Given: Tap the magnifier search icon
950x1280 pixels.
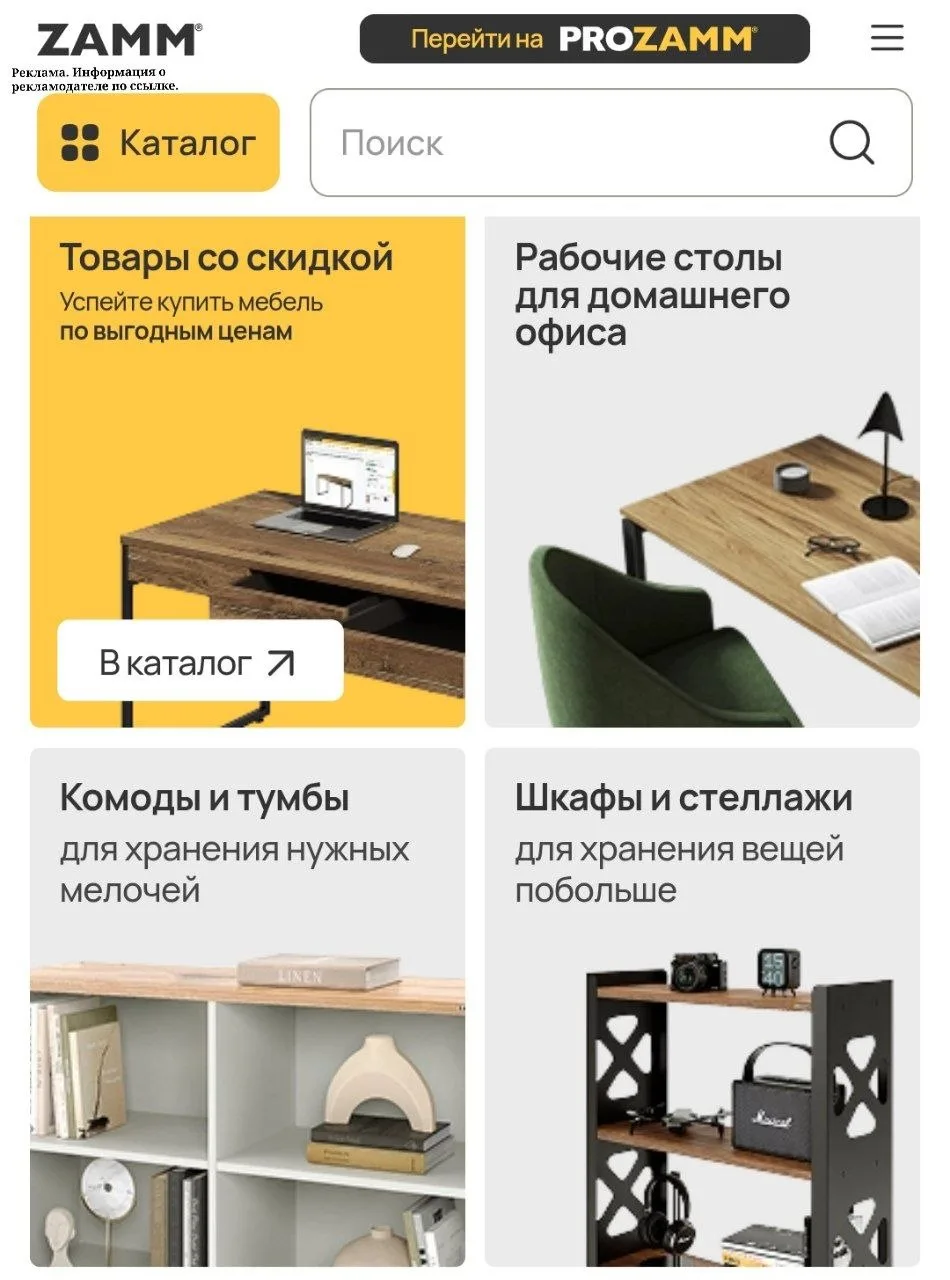Looking at the screenshot, I should 851,143.
